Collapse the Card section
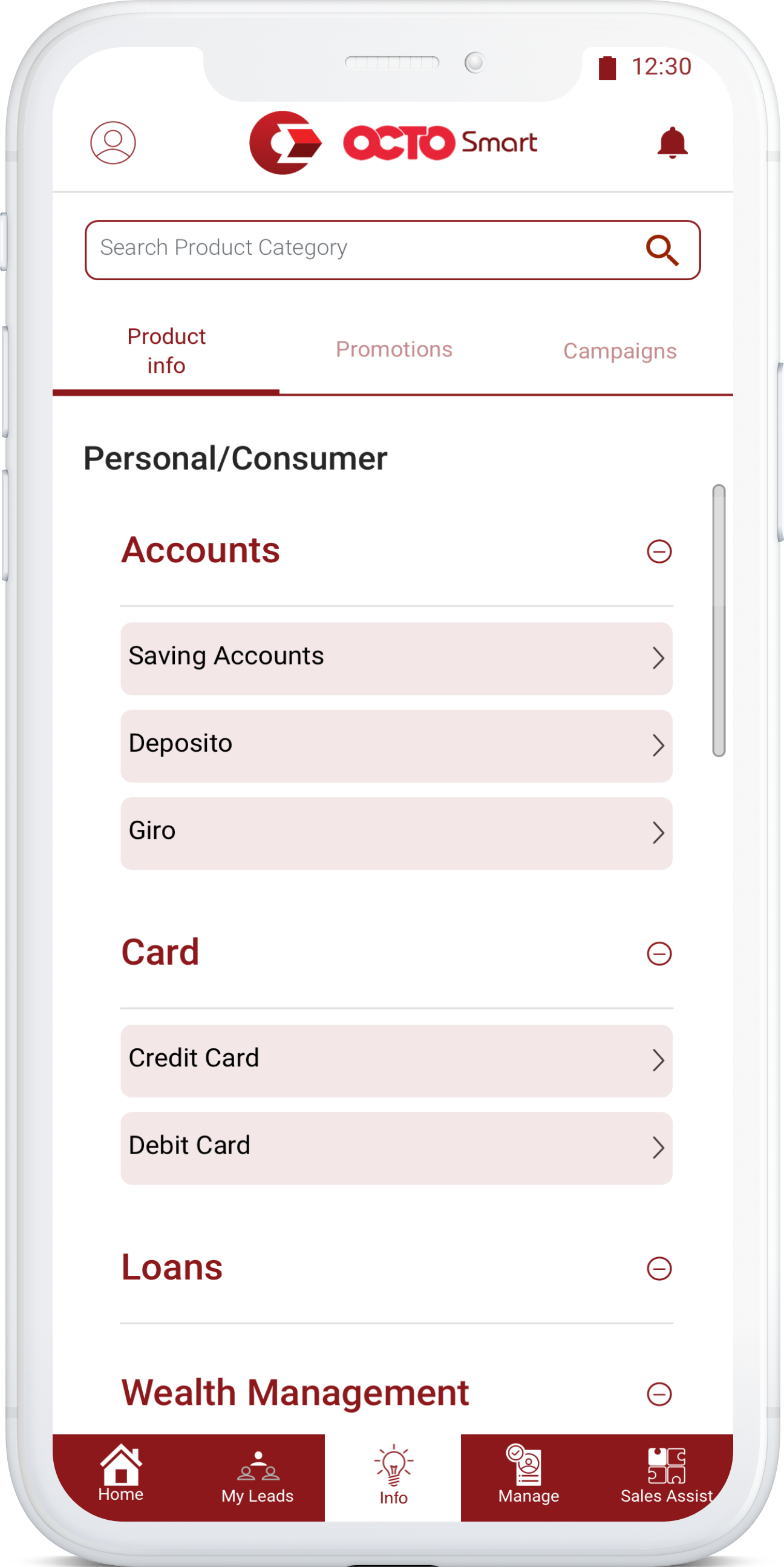Screen dimensions: 784x1567 click(659, 953)
